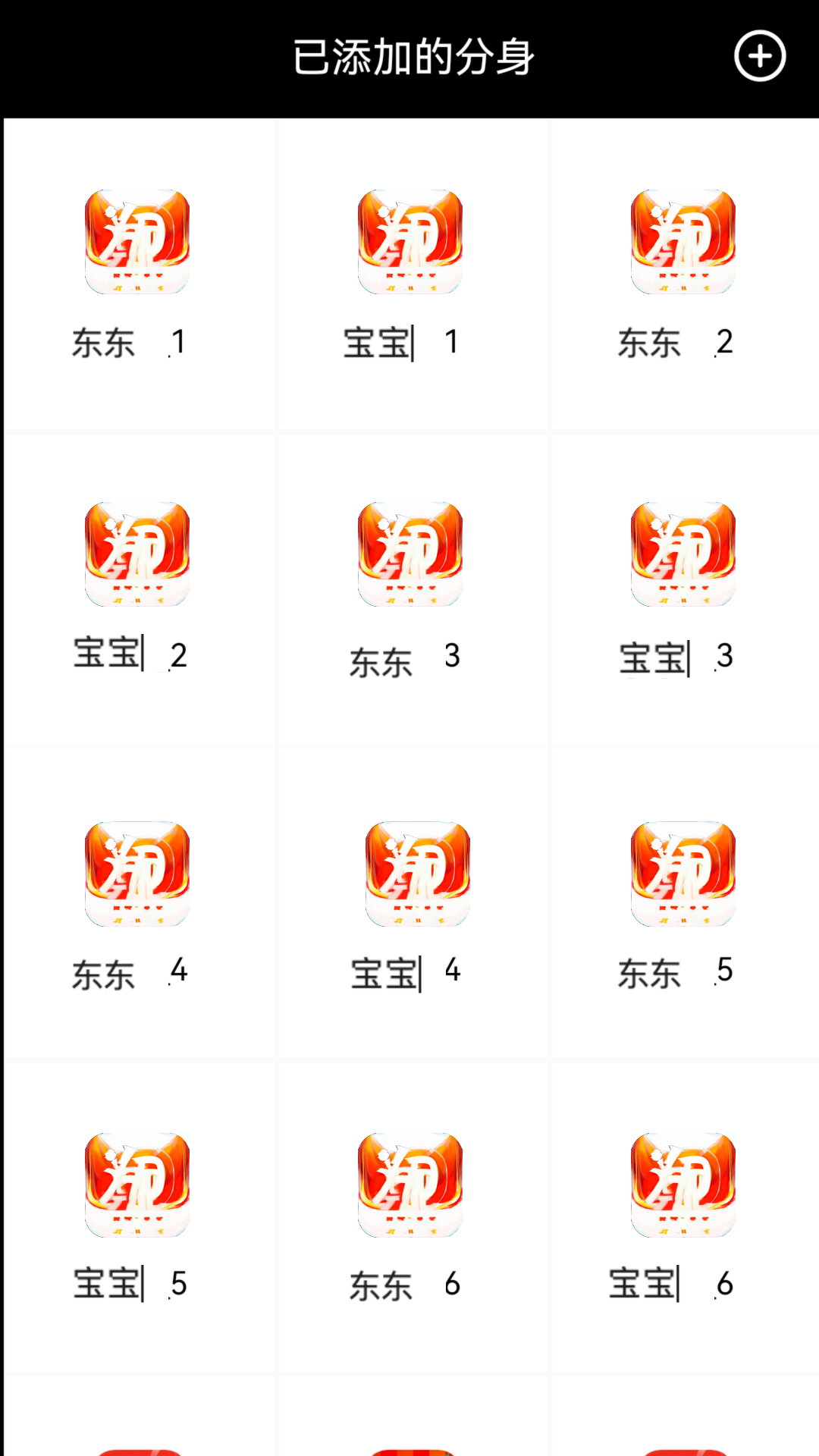
Task: Launch the 宝宝 3 clone icon
Action: (682, 552)
